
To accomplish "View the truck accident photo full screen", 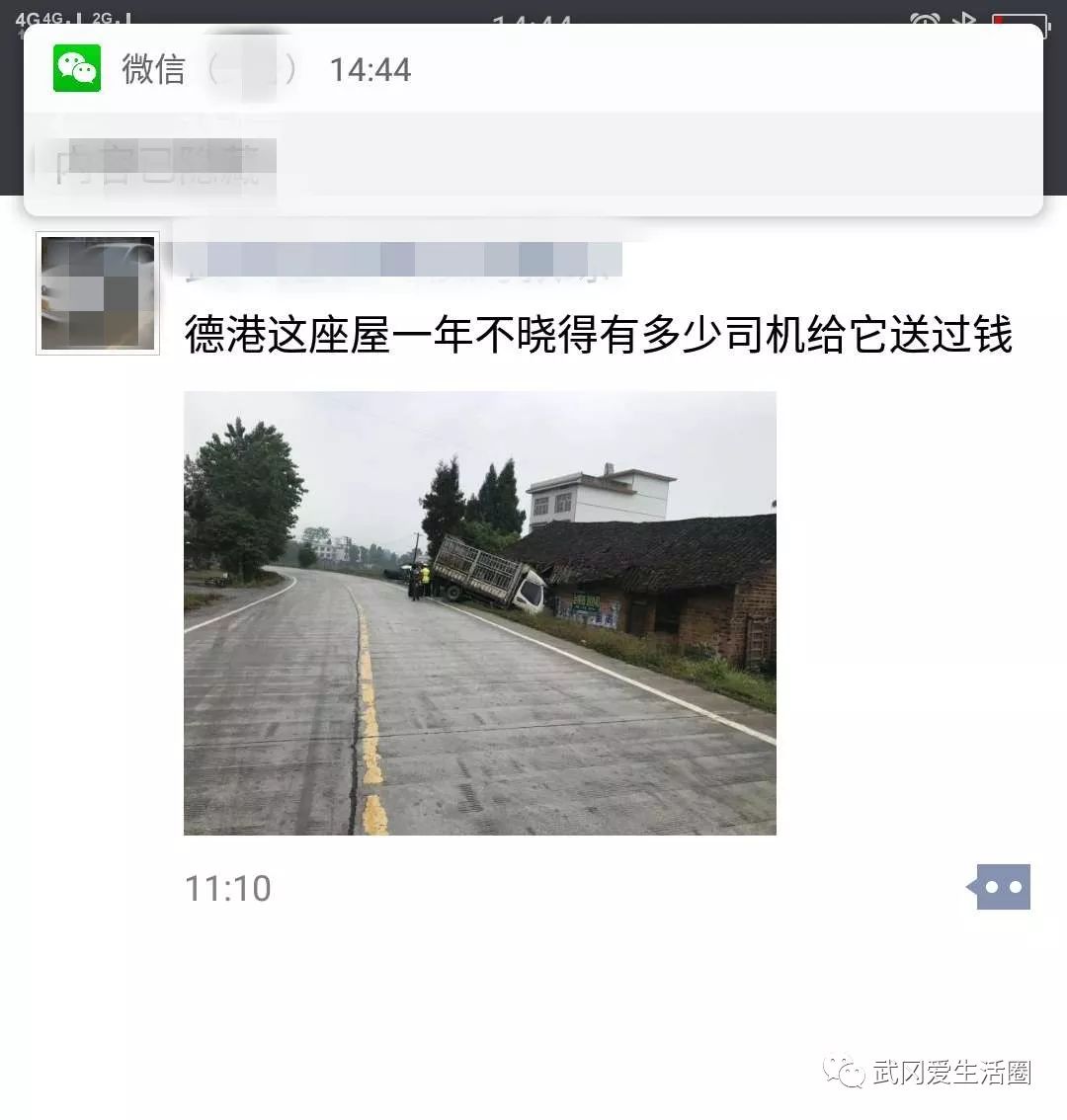I will click(x=480, y=613).
